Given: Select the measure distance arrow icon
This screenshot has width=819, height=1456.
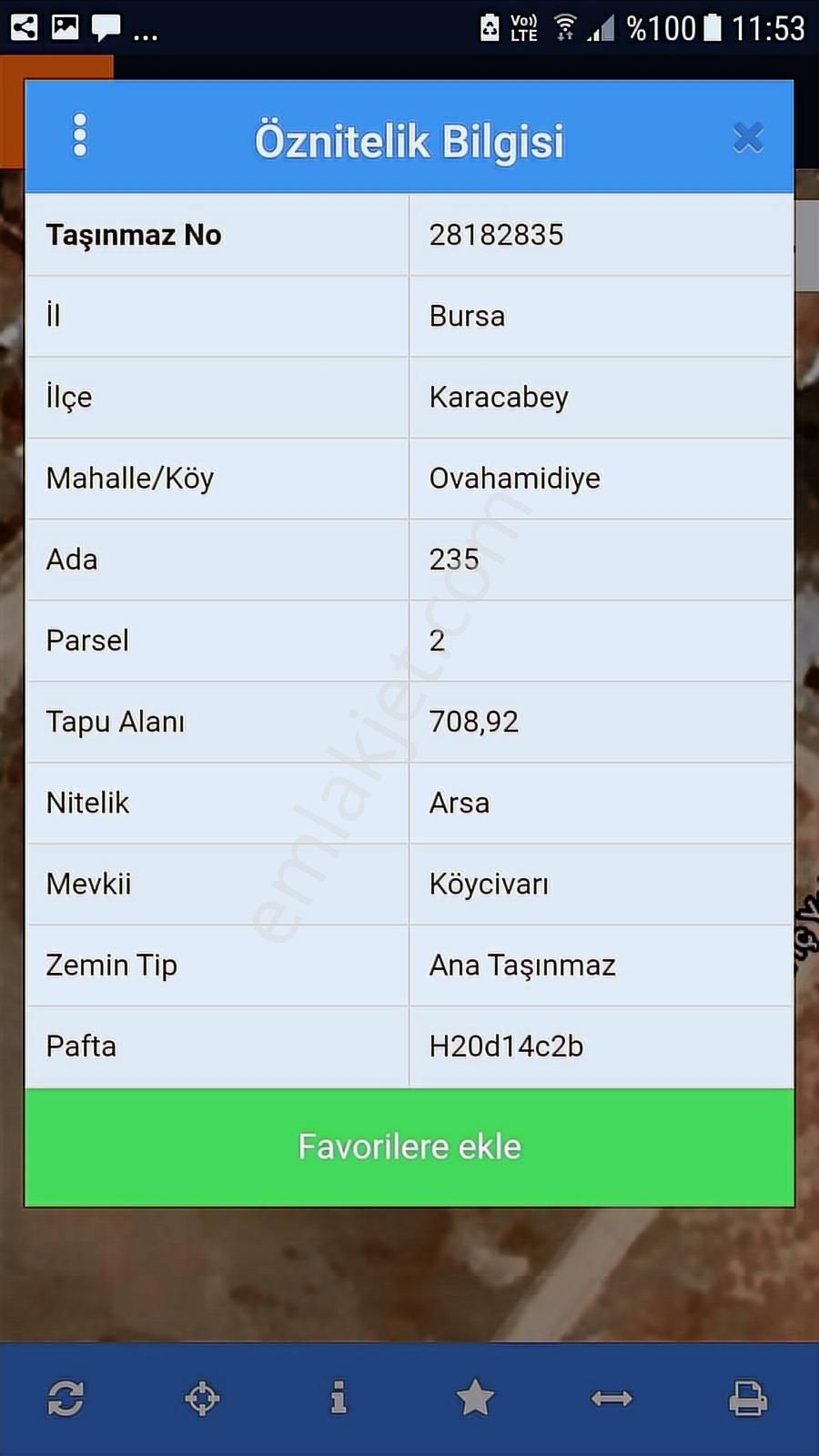Looking at the screenshot, I should [612, 1400].
